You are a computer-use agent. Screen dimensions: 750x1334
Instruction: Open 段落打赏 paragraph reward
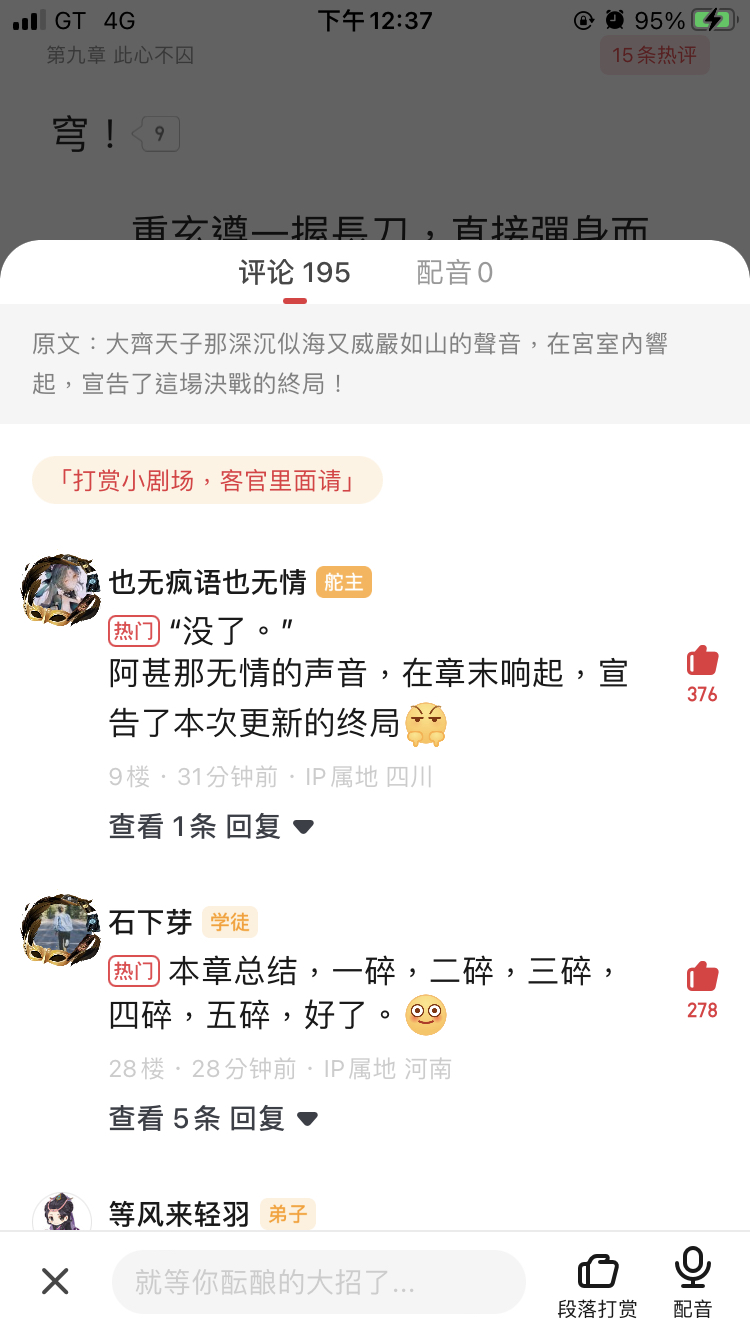point(597,1284)
